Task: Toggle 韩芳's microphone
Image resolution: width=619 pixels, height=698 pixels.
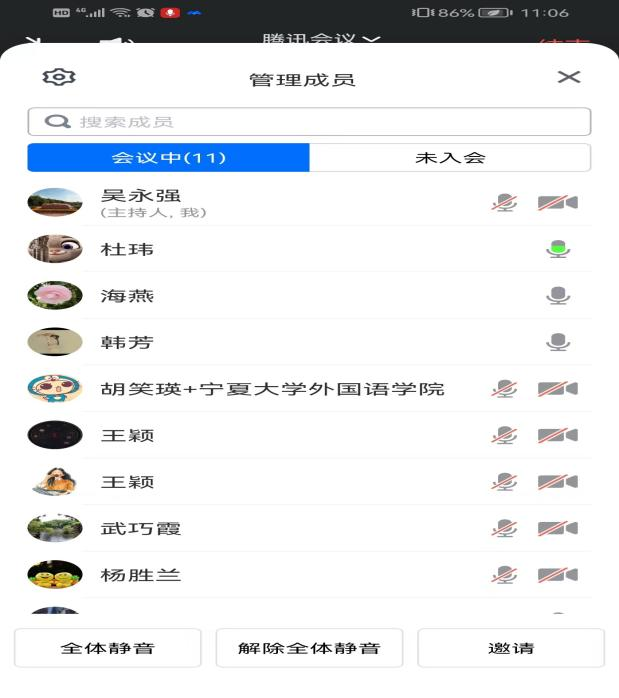Action: 558,343
